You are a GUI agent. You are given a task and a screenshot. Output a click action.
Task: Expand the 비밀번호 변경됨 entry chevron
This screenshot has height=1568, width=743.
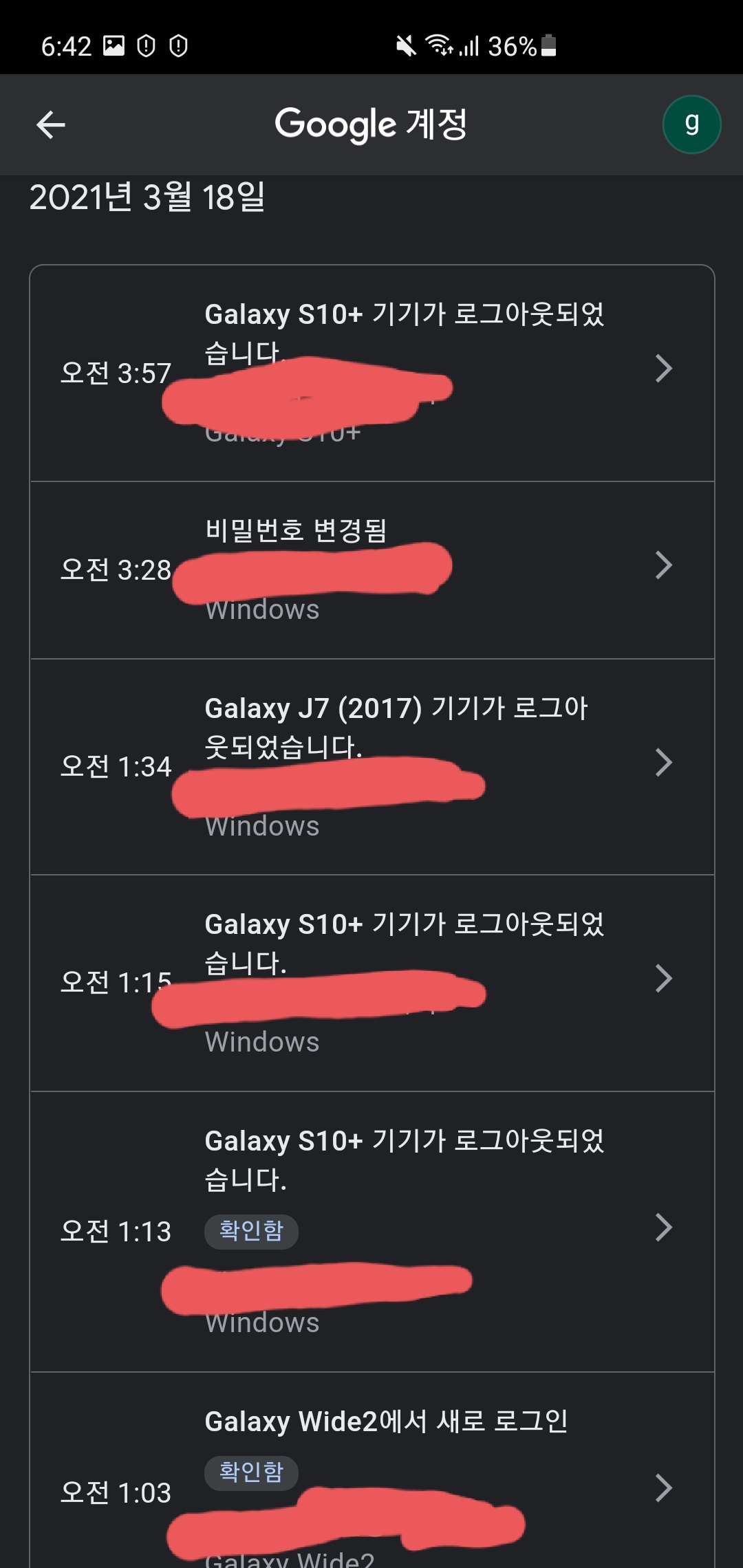click(x=663, y=567)
